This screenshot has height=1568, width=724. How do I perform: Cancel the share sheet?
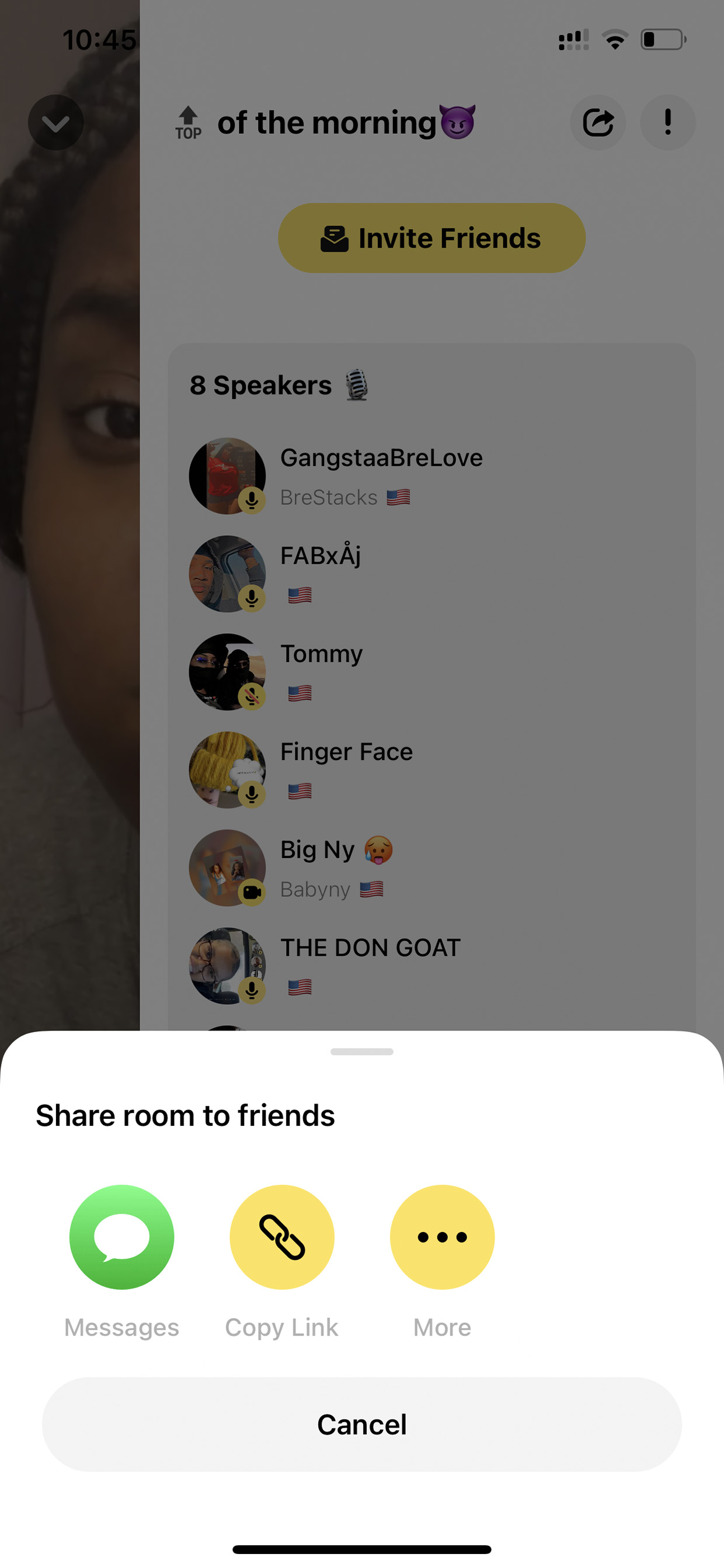(362, 1424)
